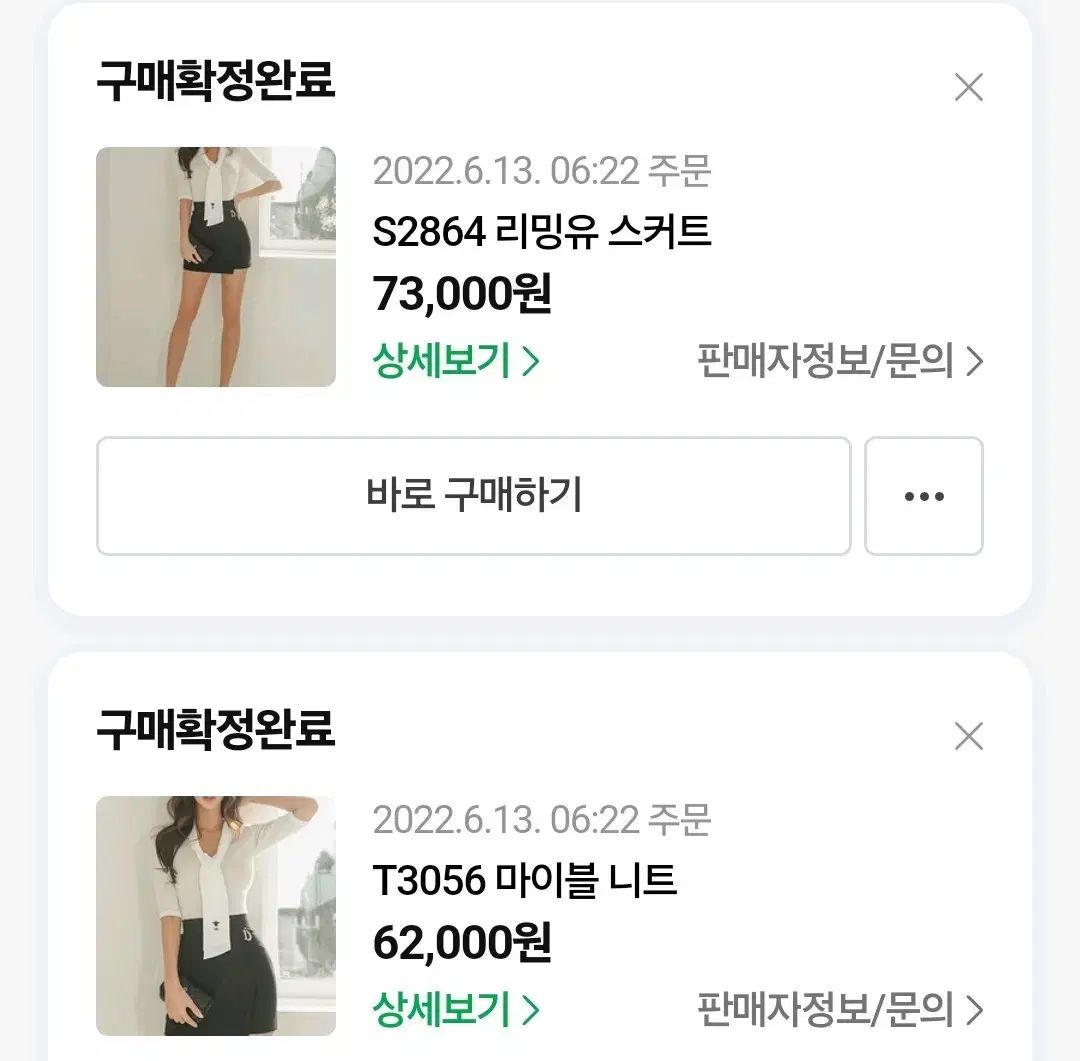
Task: Open the three-dot more options button
Action: (x=923, y=496)
